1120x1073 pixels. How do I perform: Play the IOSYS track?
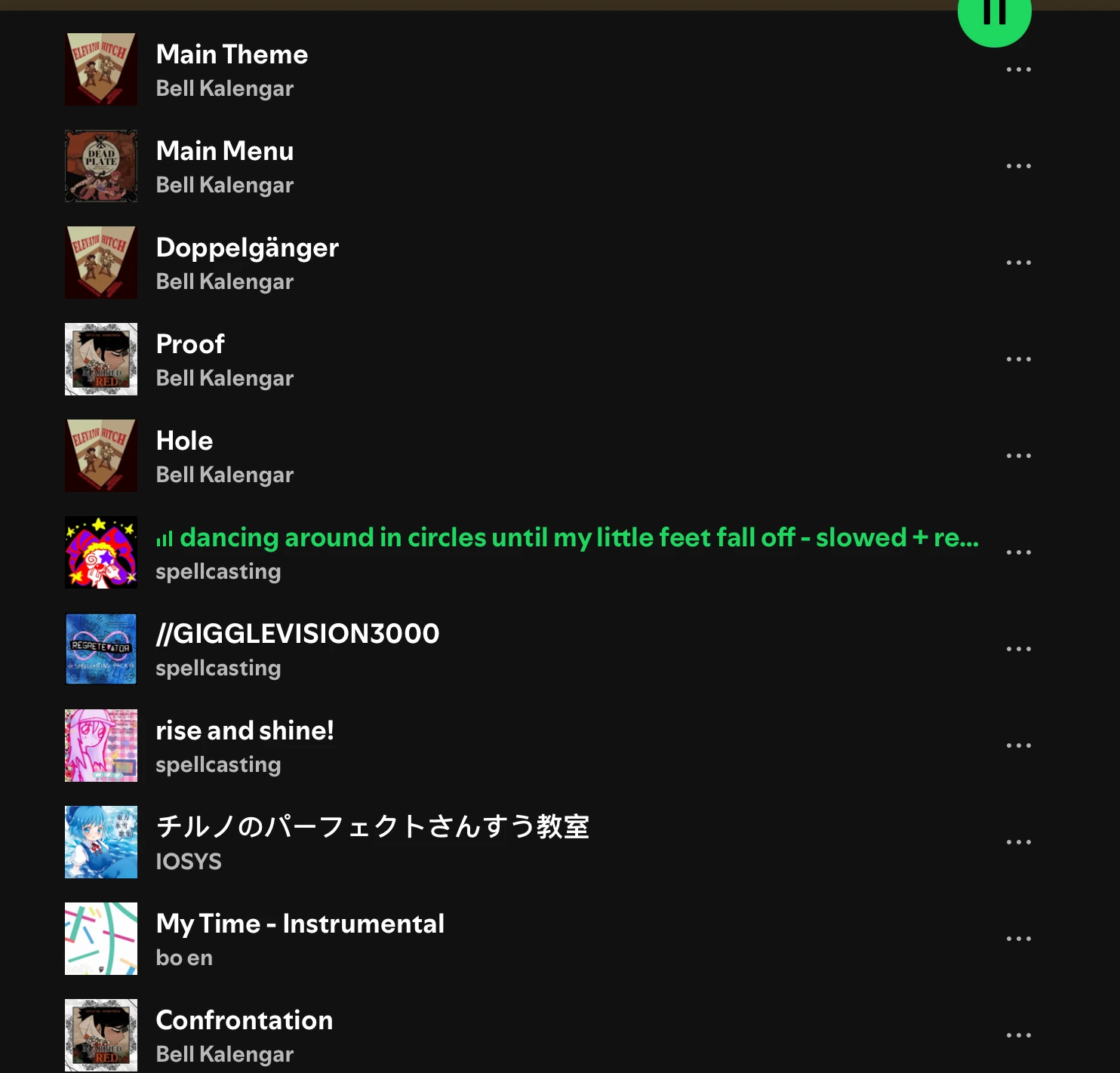[x=372, y=827]
